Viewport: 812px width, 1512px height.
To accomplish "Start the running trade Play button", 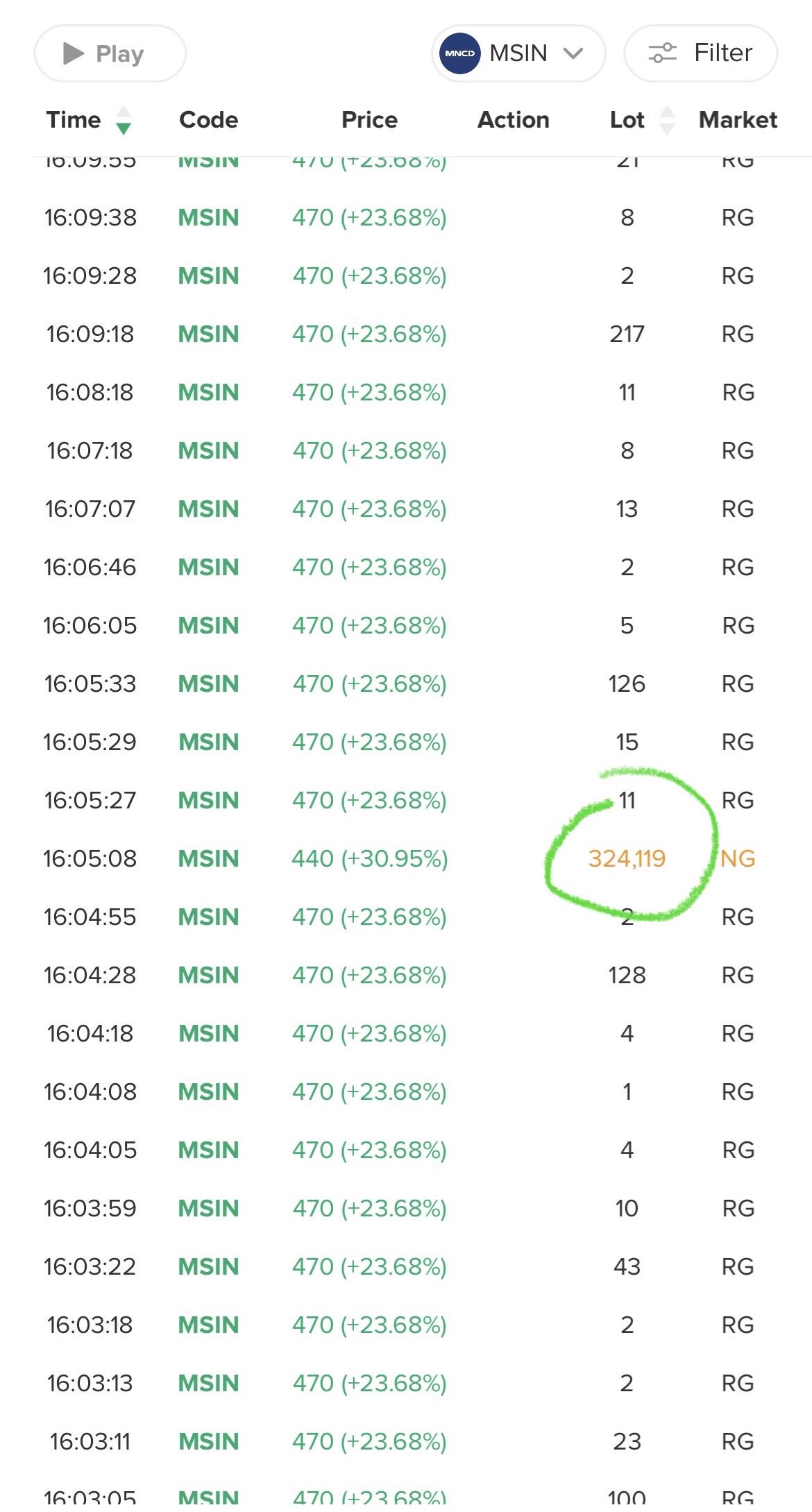I will [x=110, y=53].
